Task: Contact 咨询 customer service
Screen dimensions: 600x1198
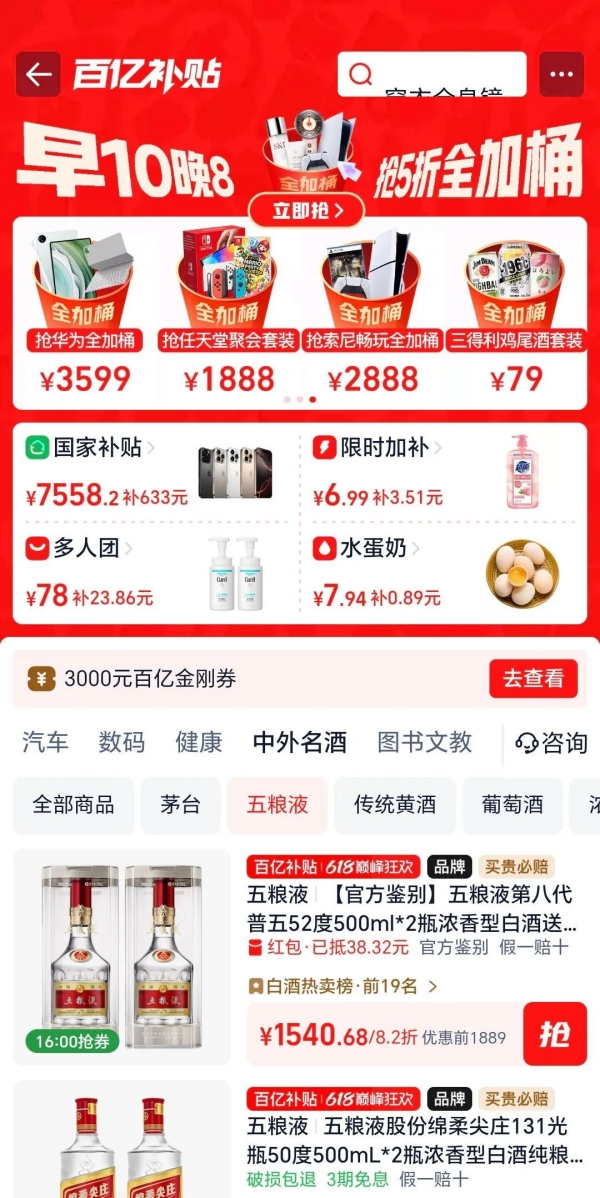Action: click(x=551, y=742)
